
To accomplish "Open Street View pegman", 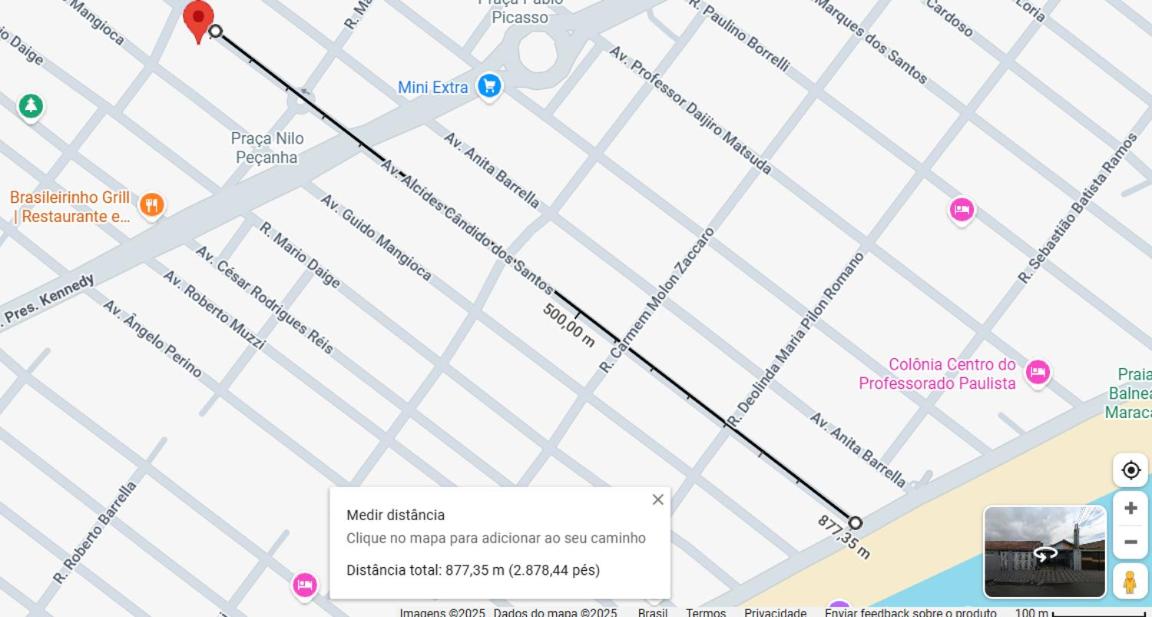I will [1130, 581].
